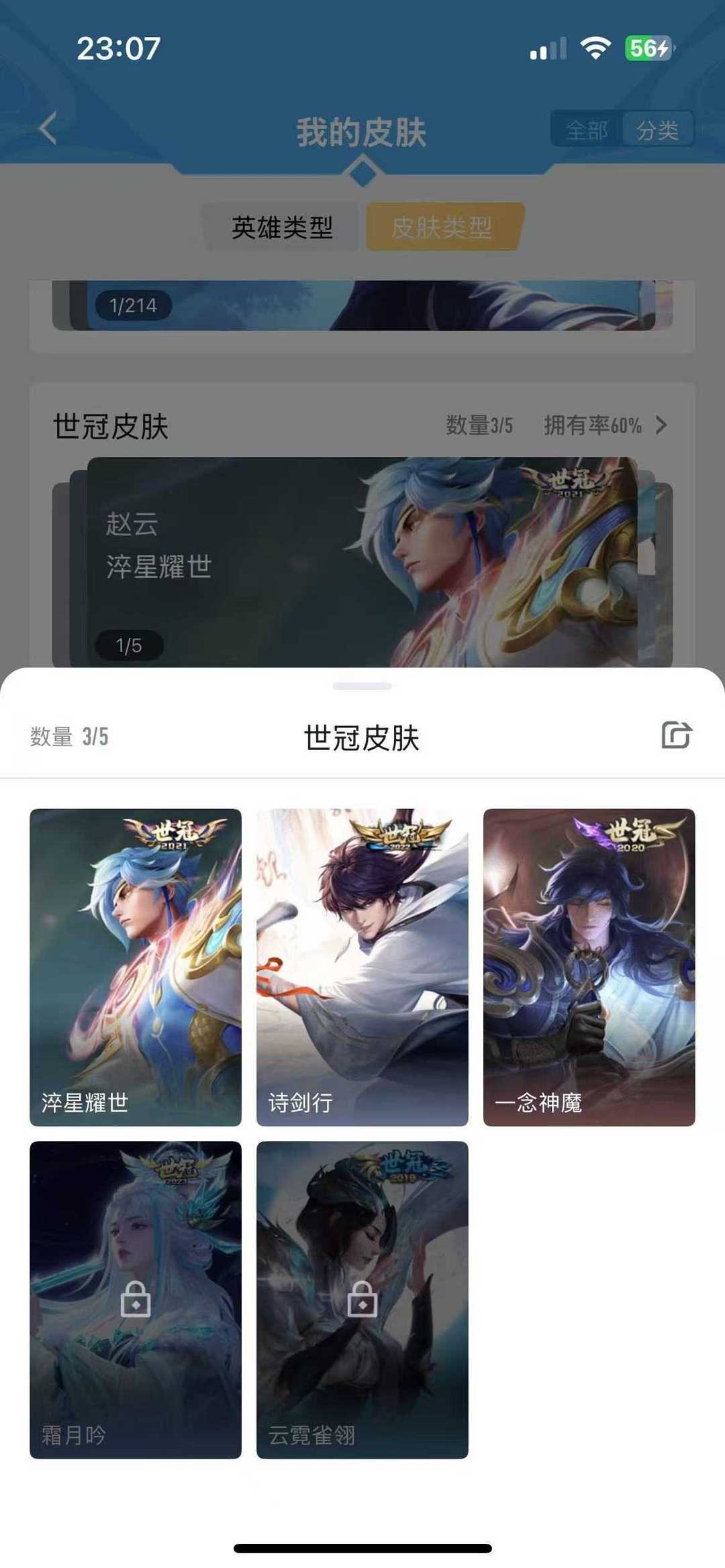Viewport: 725px width, 1568px height.
Task: Tap the 赵云 淬星耀世 banner card
Action: [362, 562]
